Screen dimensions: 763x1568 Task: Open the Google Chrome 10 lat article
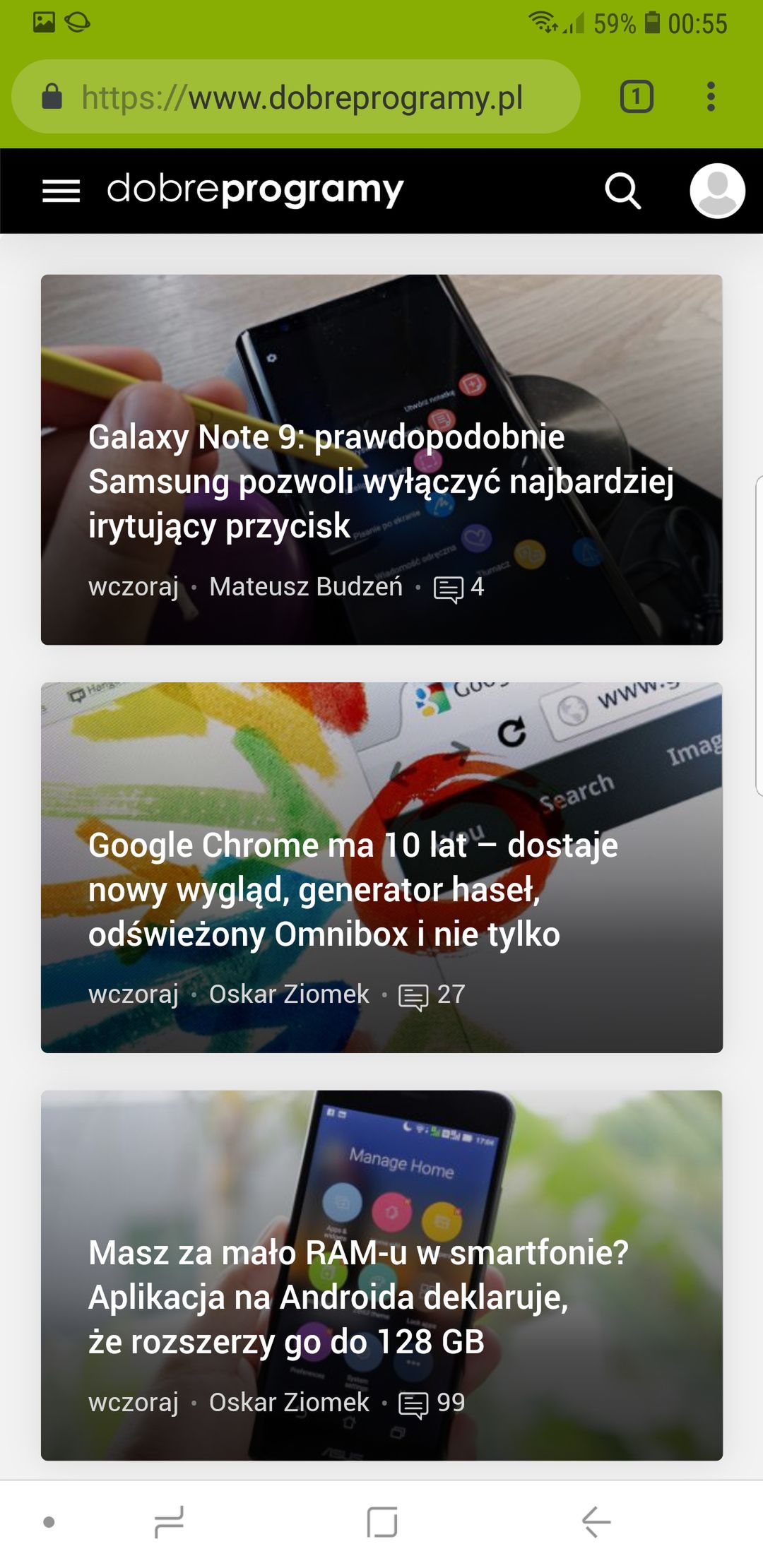[x=381, y=867]
